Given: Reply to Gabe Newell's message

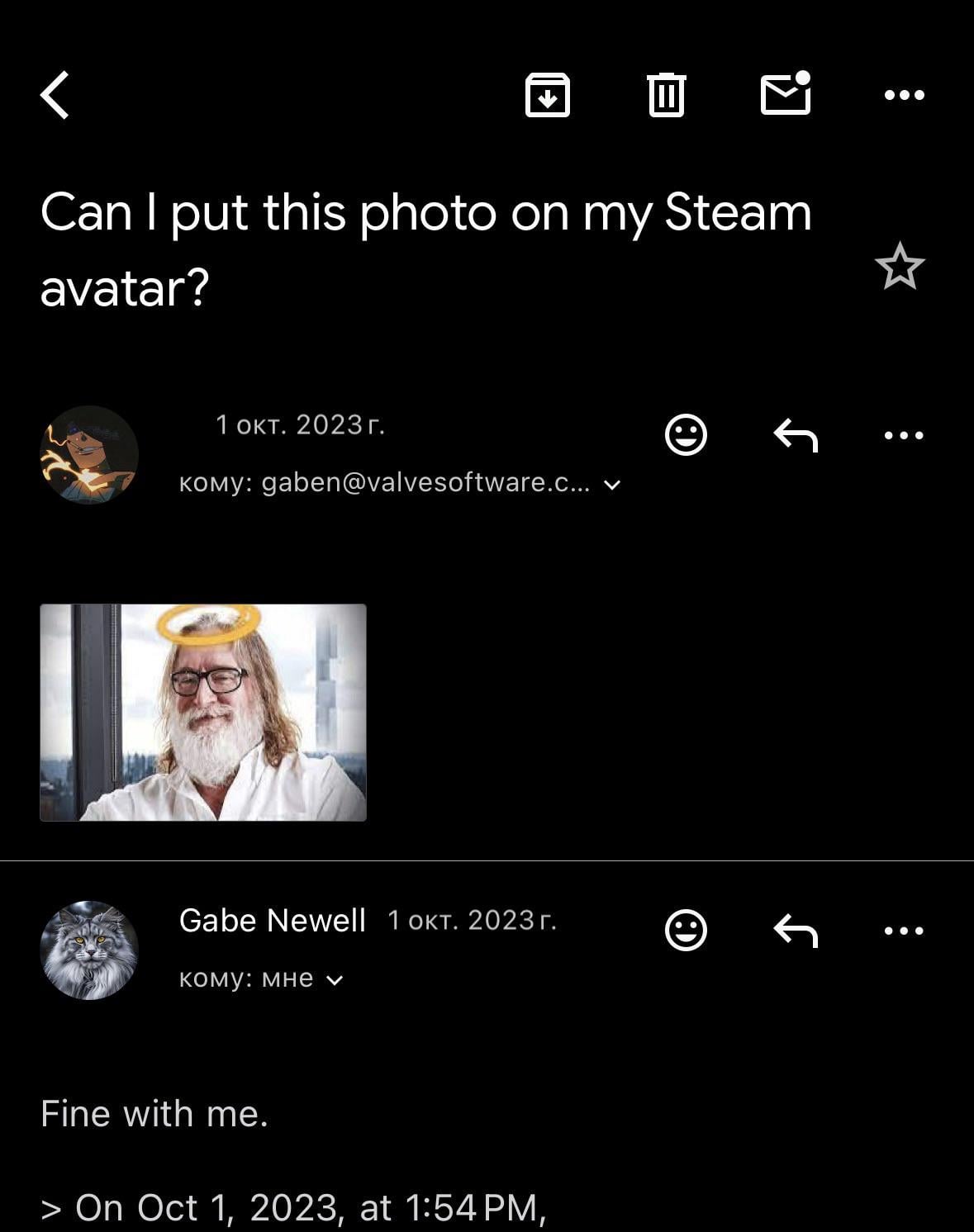Looking at the screenshot, I should point(795,931).
